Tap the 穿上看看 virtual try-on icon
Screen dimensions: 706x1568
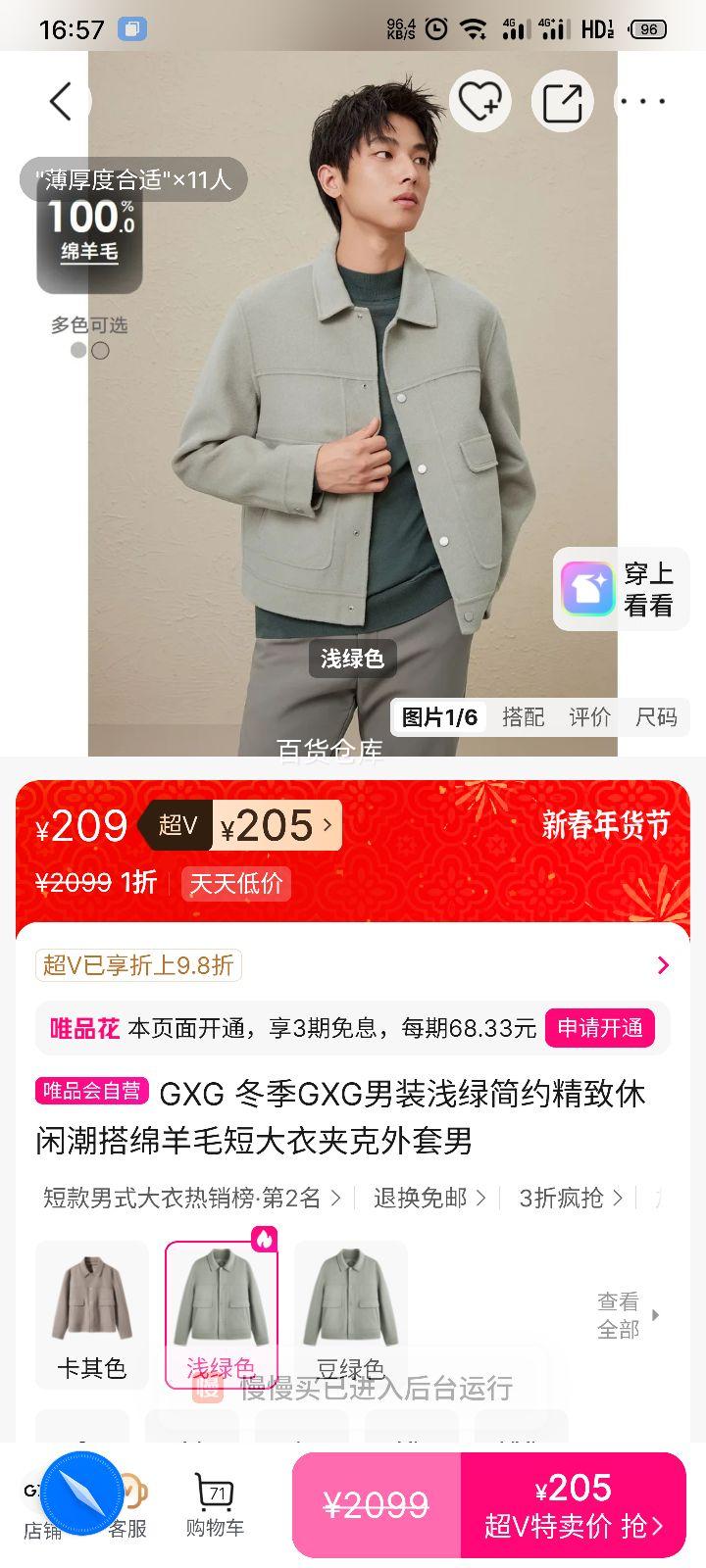[586, 588]
